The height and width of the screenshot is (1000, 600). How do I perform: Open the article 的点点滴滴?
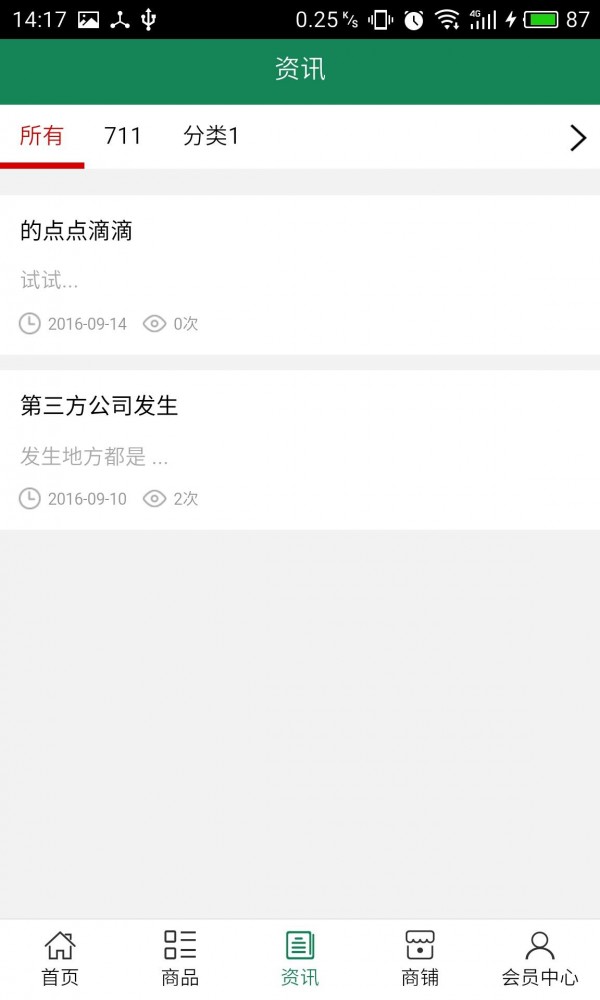[300, 274]
